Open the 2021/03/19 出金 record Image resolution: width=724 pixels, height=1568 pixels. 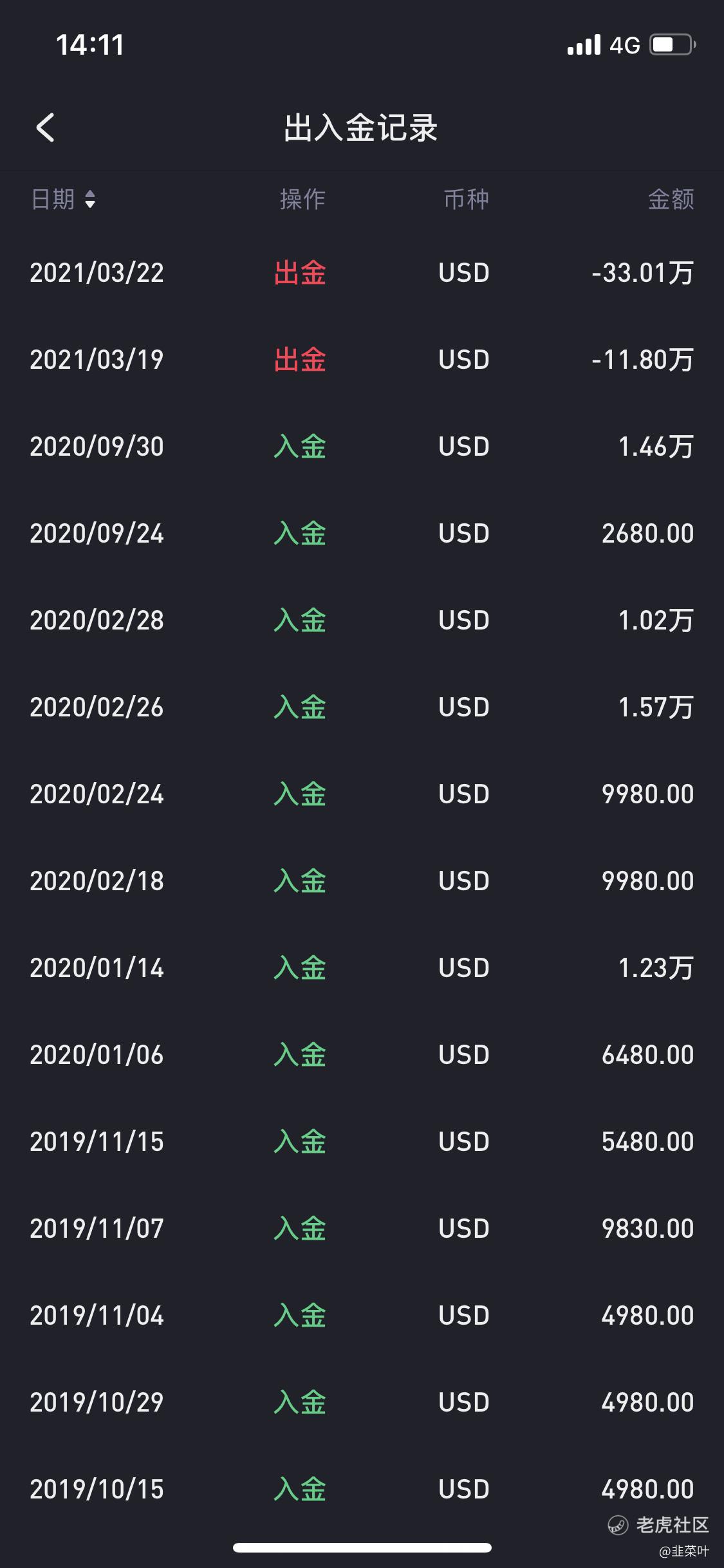(x=362, y=360)
